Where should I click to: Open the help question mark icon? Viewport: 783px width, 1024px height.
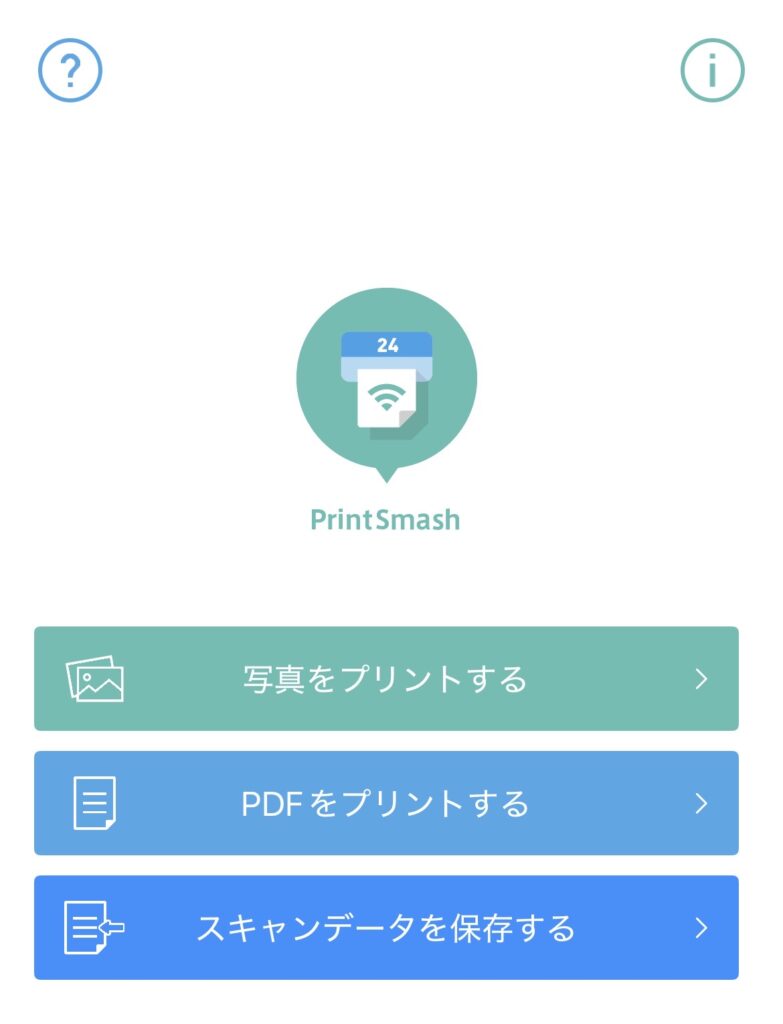coord(70,70)
